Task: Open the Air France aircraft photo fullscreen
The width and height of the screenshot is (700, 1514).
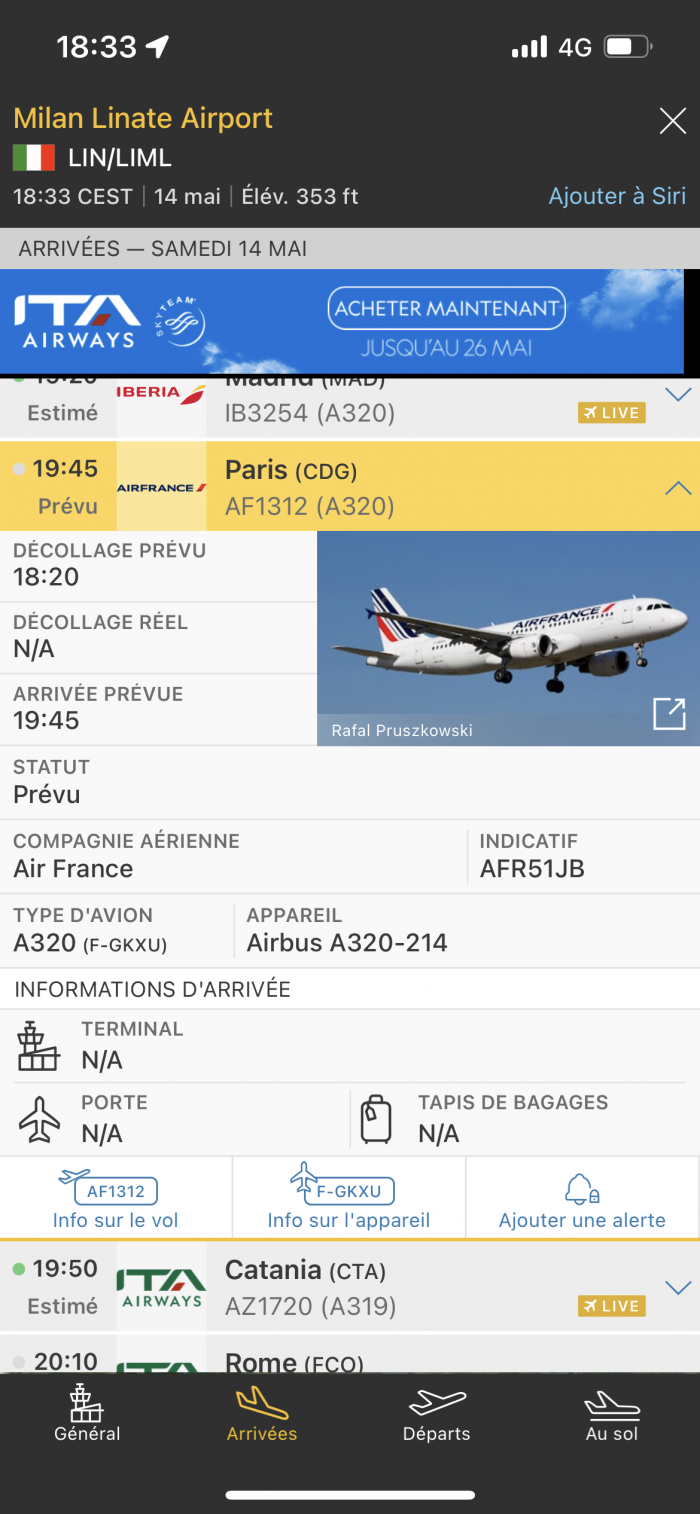Action: (669, 714)
